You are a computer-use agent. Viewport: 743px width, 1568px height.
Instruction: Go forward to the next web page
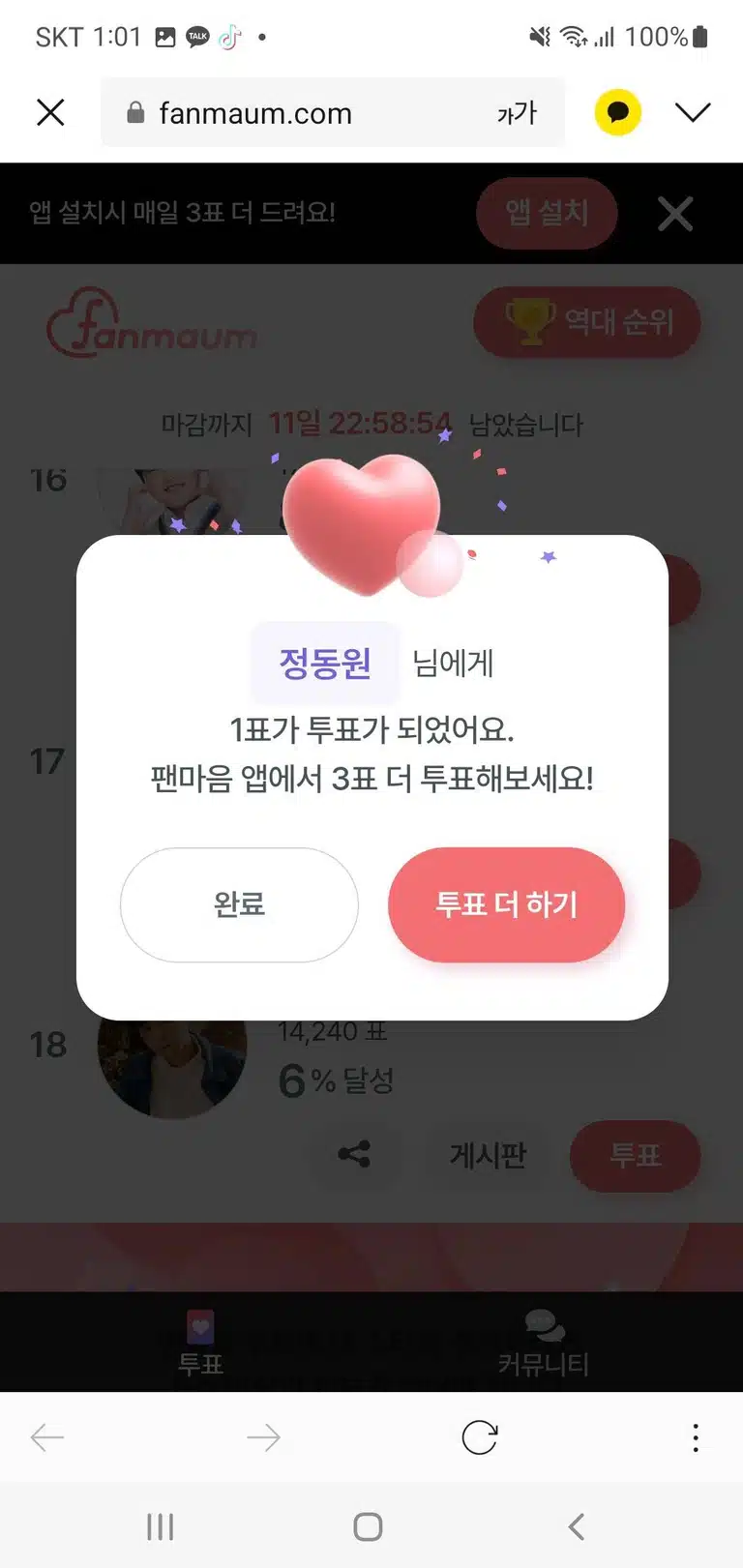click(x=263, y=1437)
